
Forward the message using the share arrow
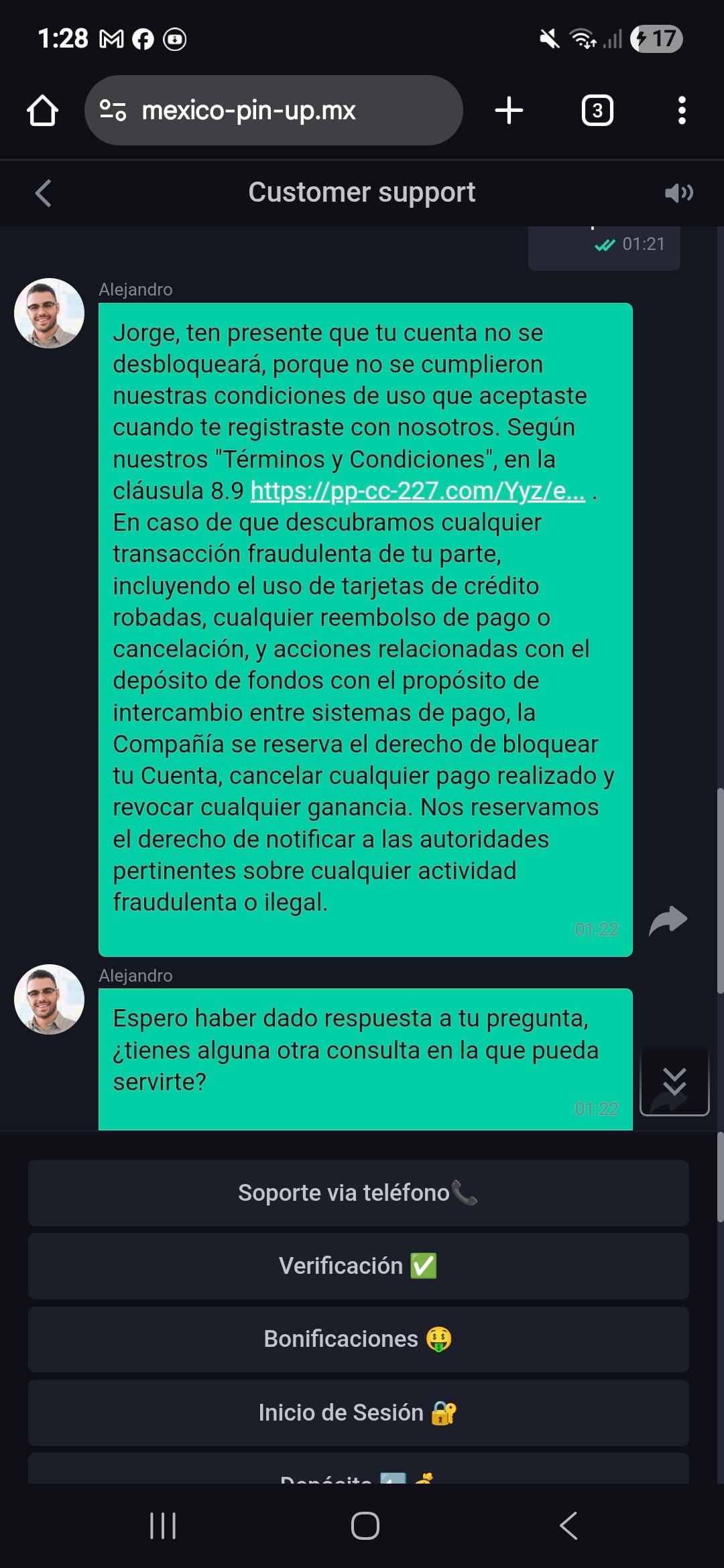[668, 920]
